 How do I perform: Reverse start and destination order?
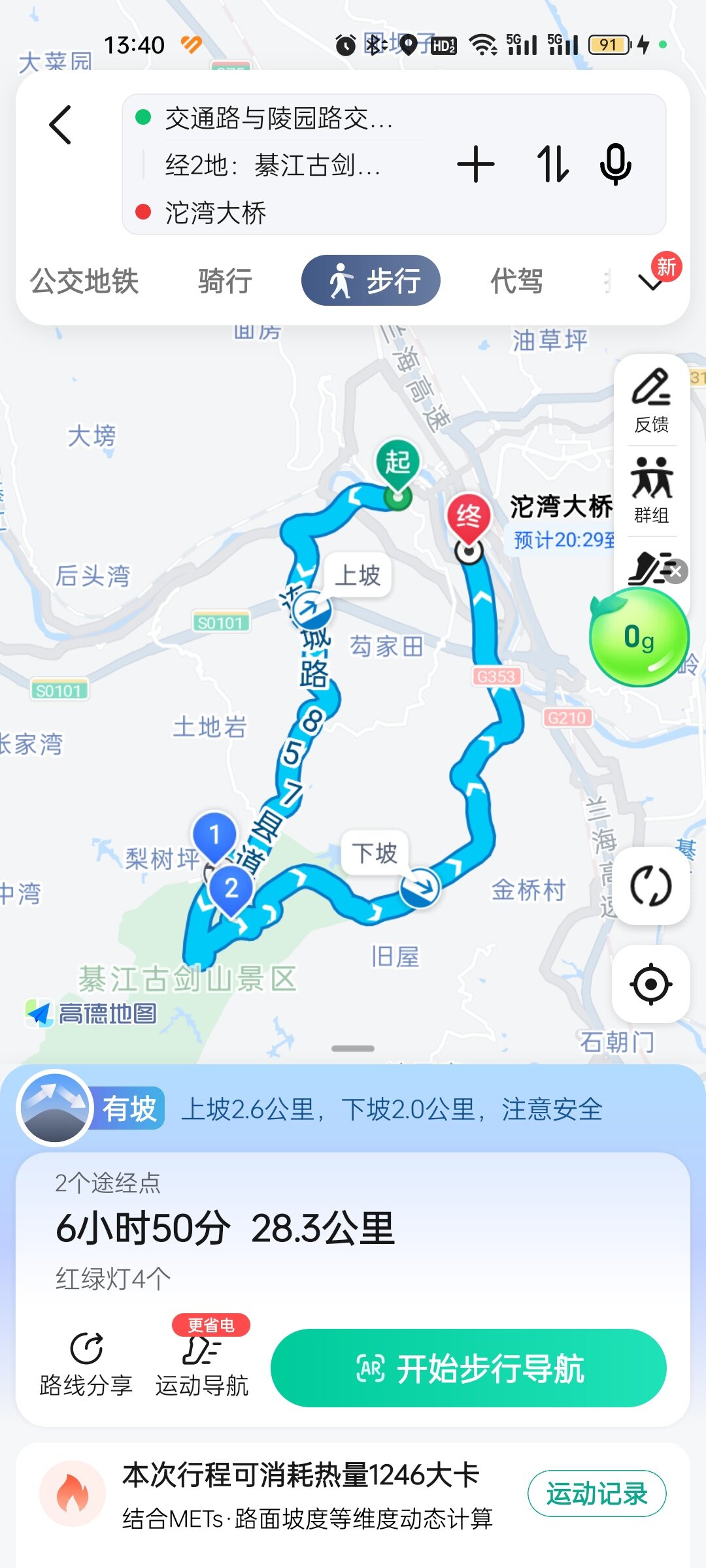(552, 164)
